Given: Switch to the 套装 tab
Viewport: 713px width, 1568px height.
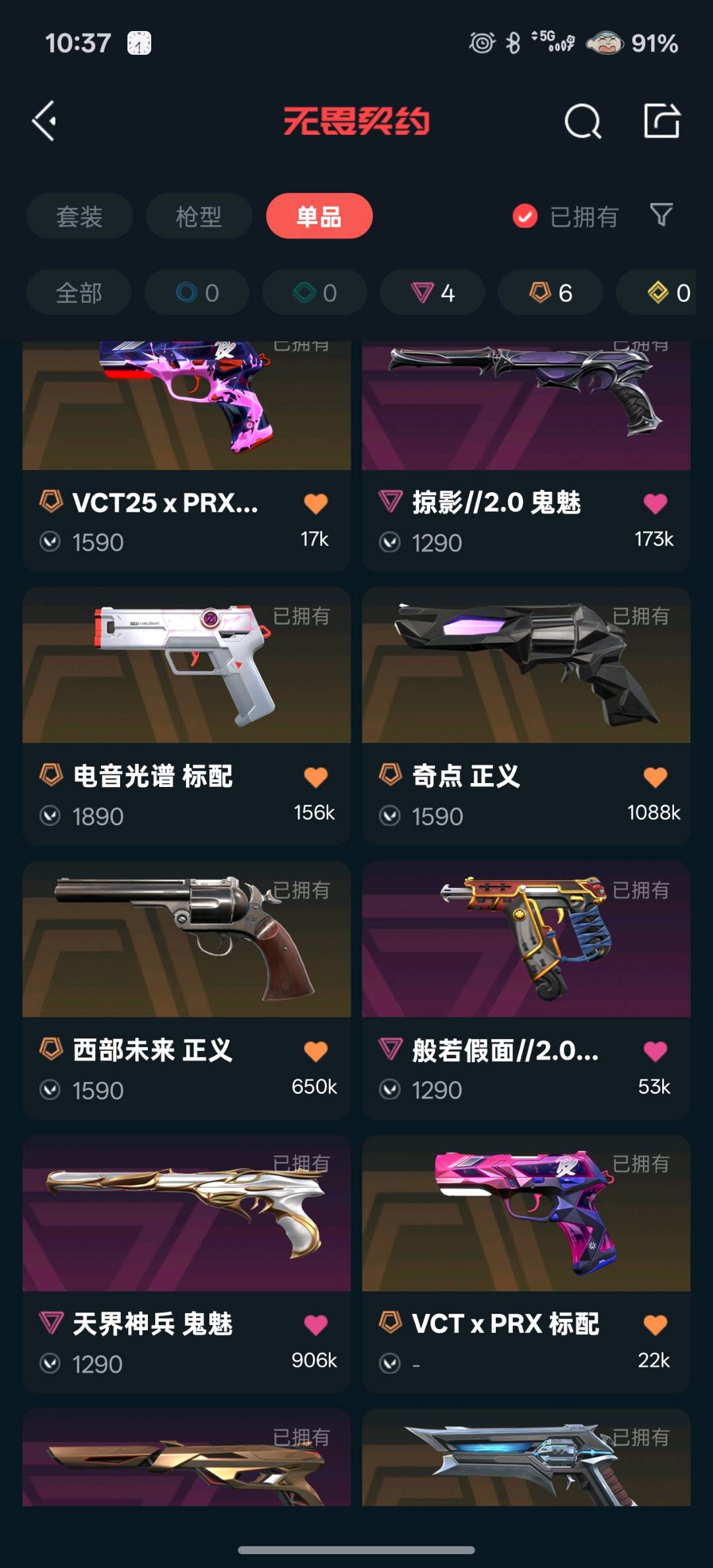Looking at the screenshot, I should point(79,216).
